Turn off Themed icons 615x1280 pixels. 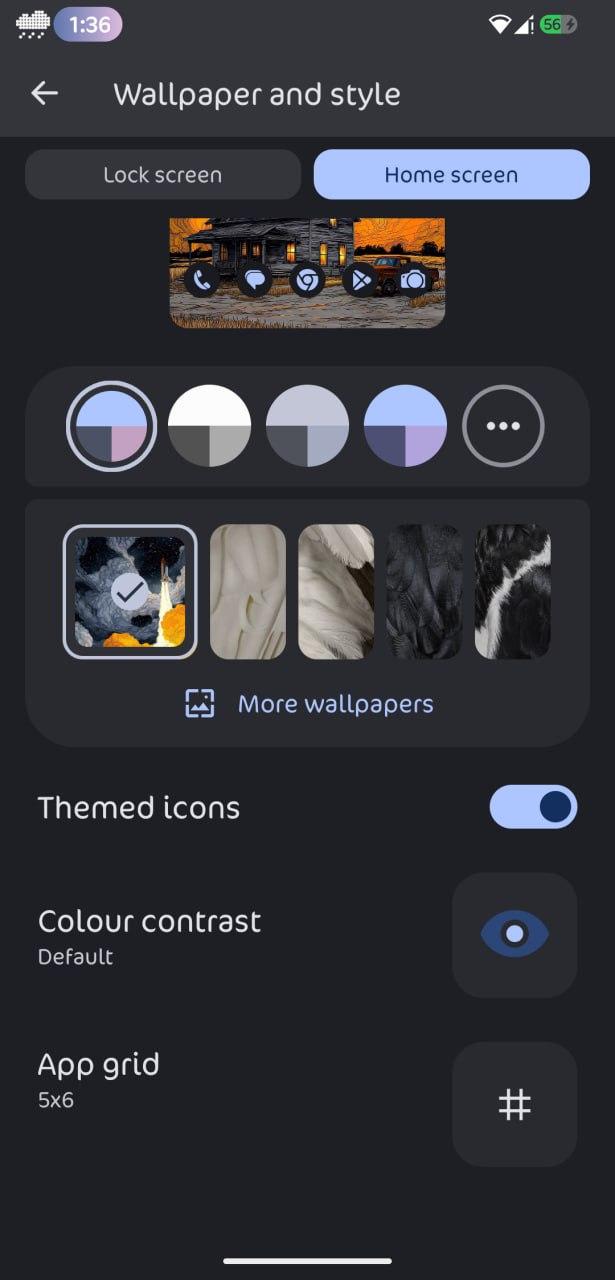point(533,807)
